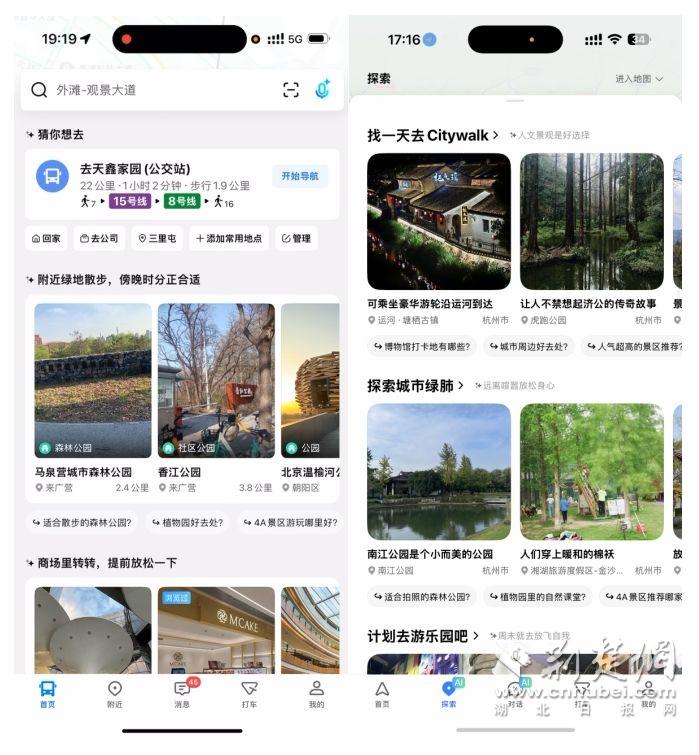Tap the 适合散步的森林公园? suggestion chip
The width and height of the screenshot is (699, 755).
pyautogui.click(x=83, y=522)
